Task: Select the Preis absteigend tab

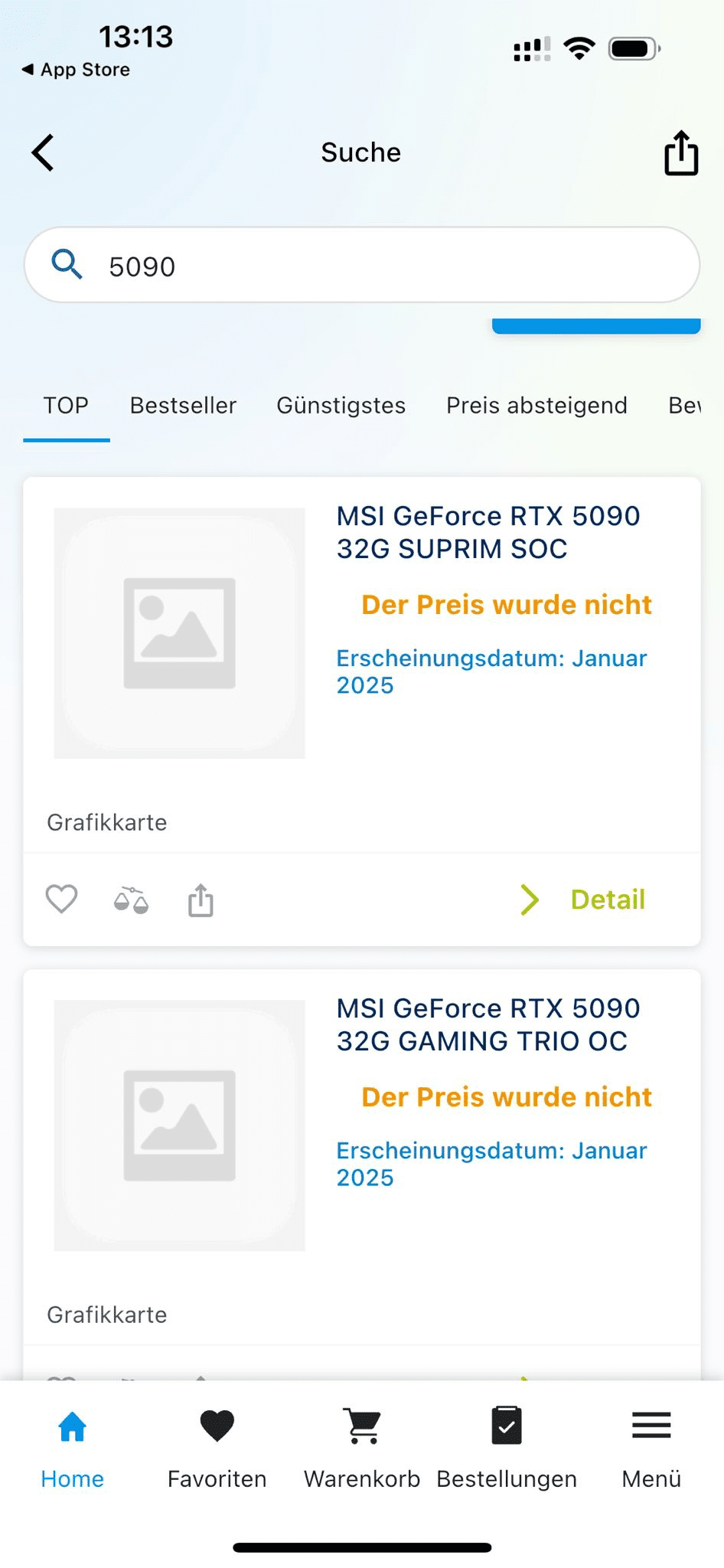Action: (536, 405)
